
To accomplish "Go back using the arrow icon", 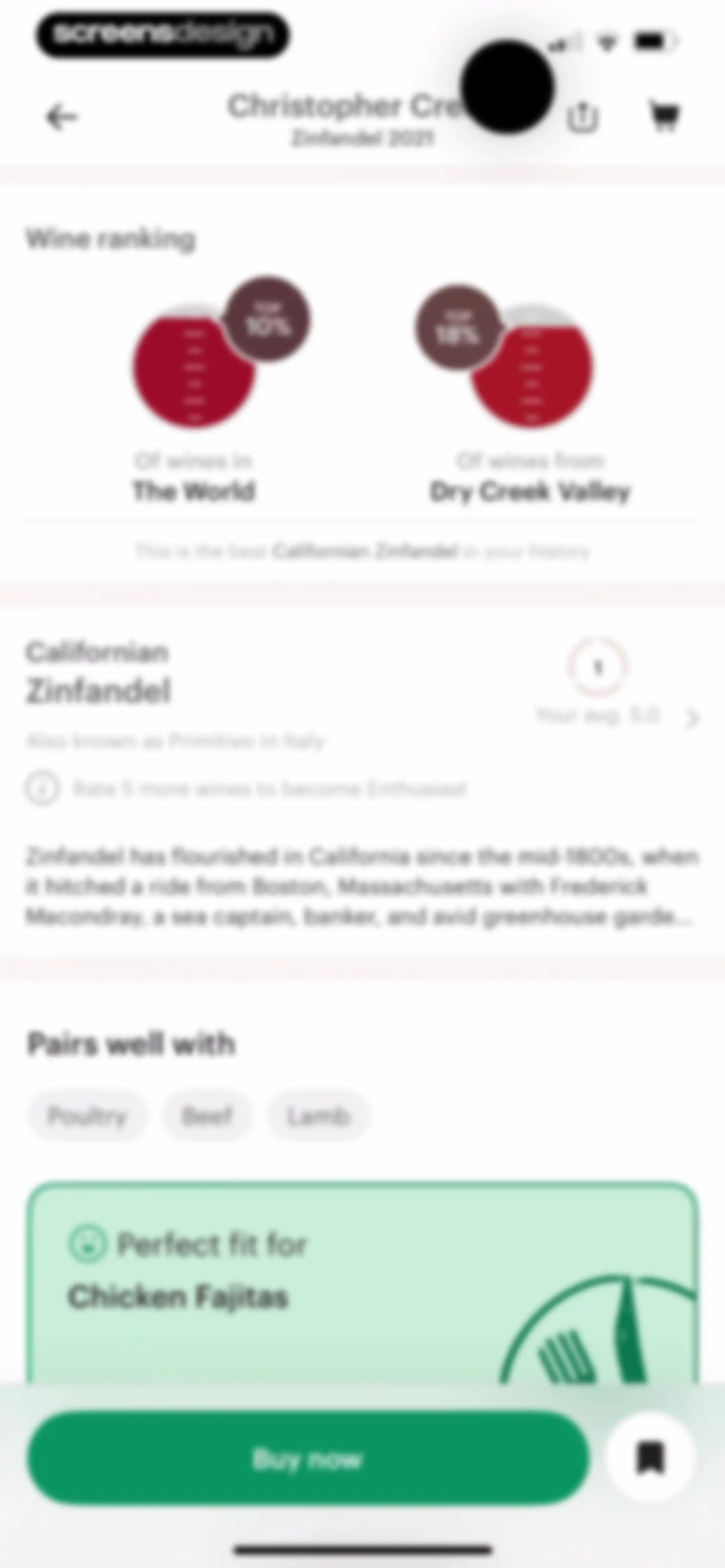I will [x=61, y=117].
